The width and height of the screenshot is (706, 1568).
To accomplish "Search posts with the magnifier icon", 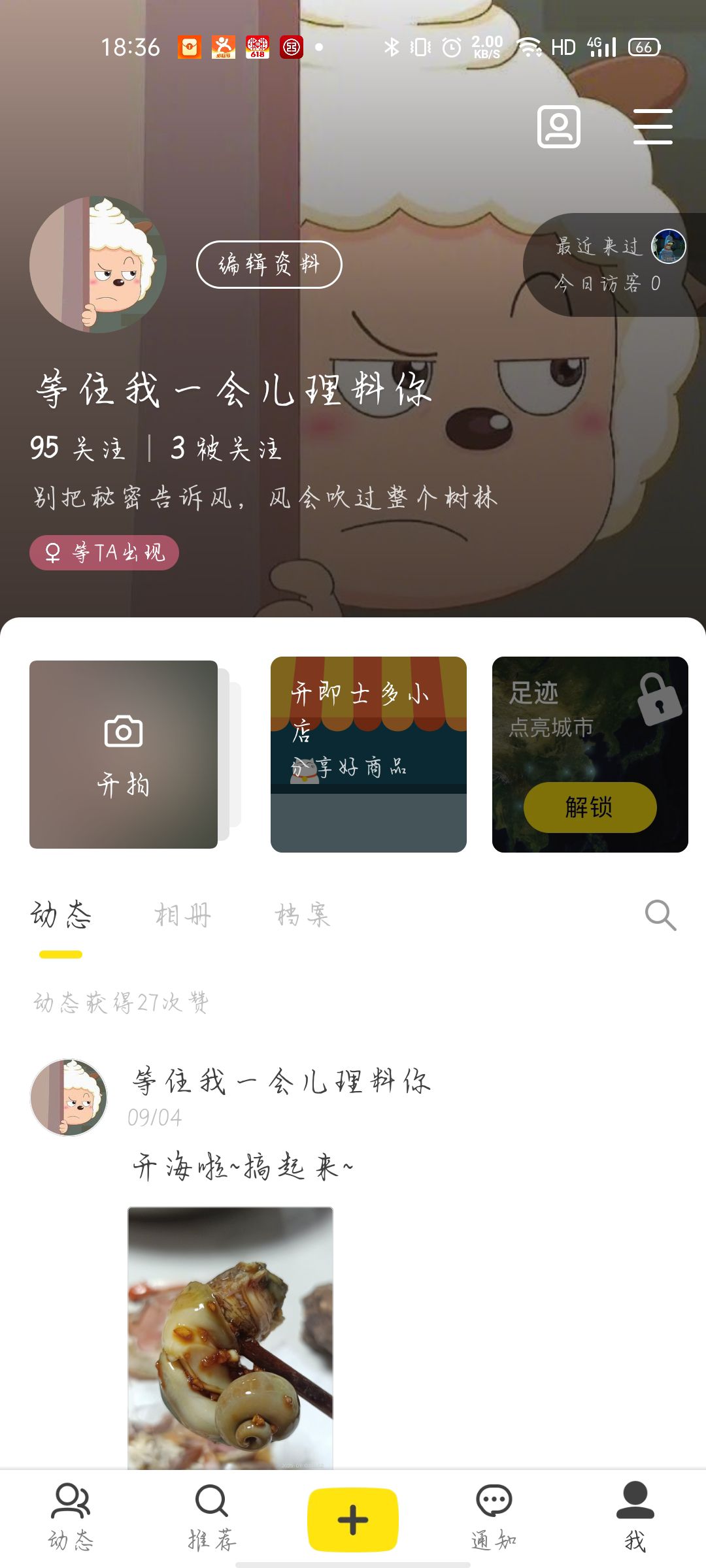I will tap(660, 915).
